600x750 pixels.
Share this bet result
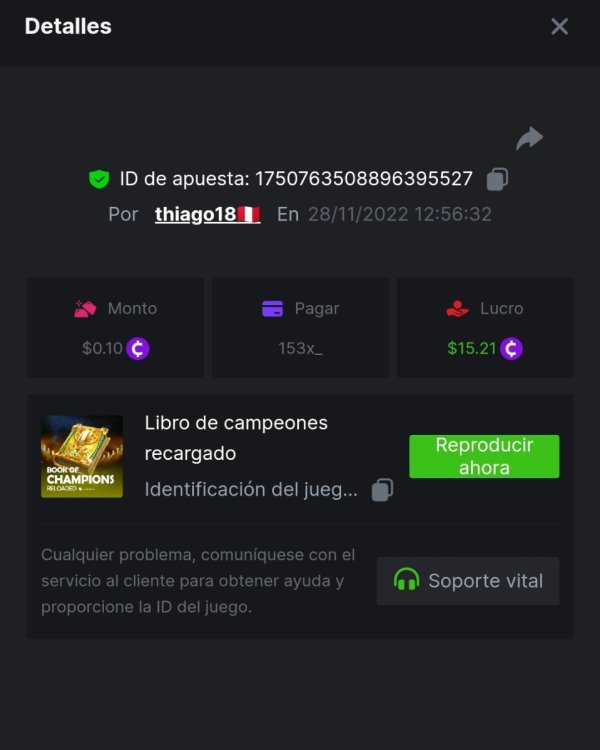[x=529, y=138]
